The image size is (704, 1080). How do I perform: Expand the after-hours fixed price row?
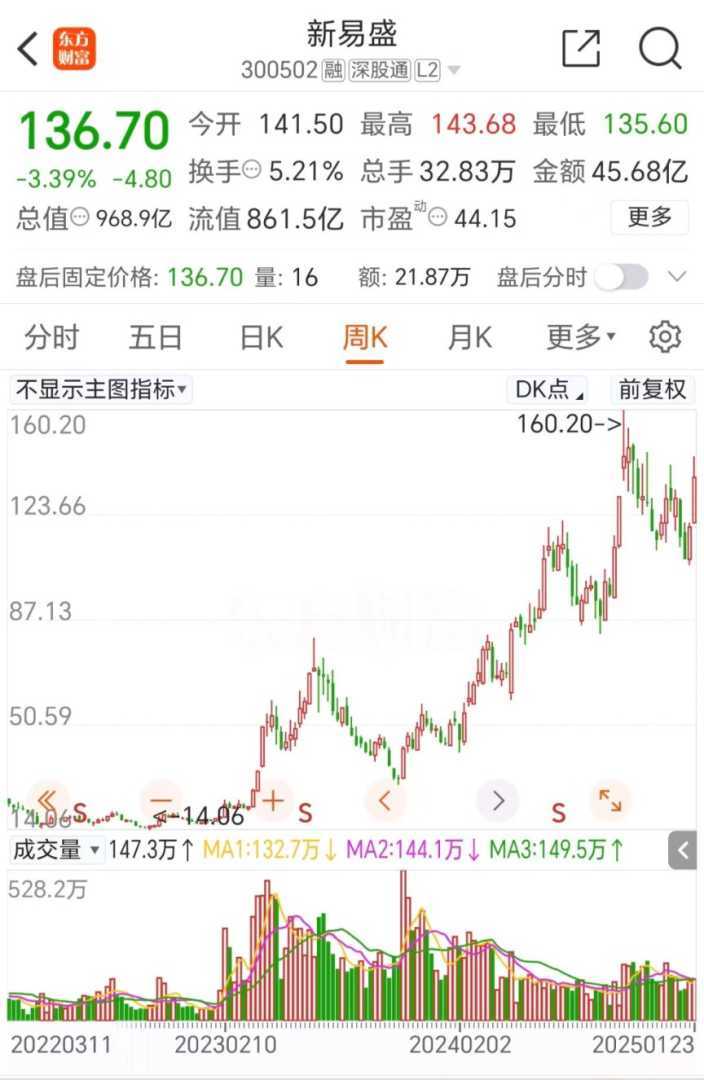click(x=677, y=277)
